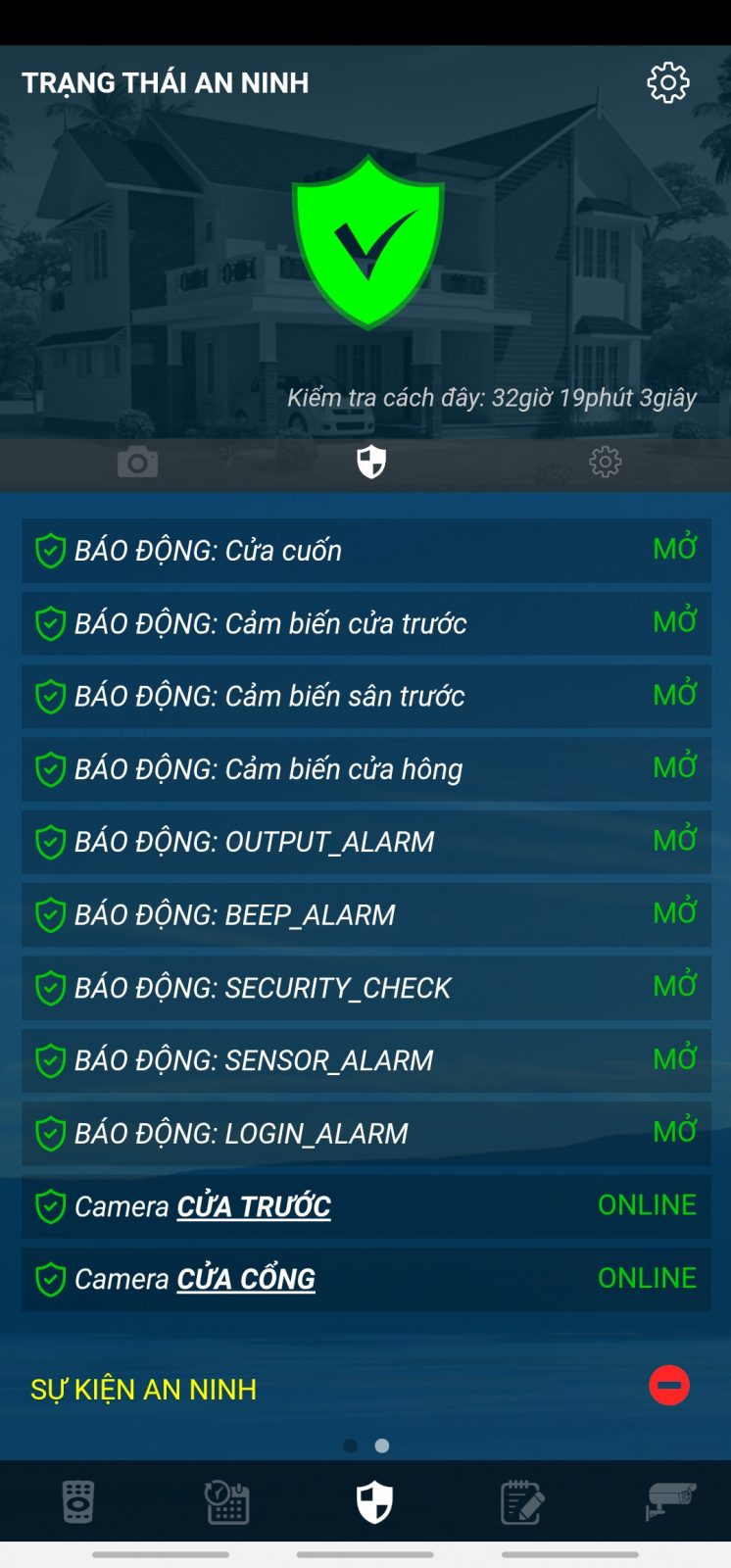Tap the red minus button beside Sự kiện an ninh

click(x=669, y=1386)
